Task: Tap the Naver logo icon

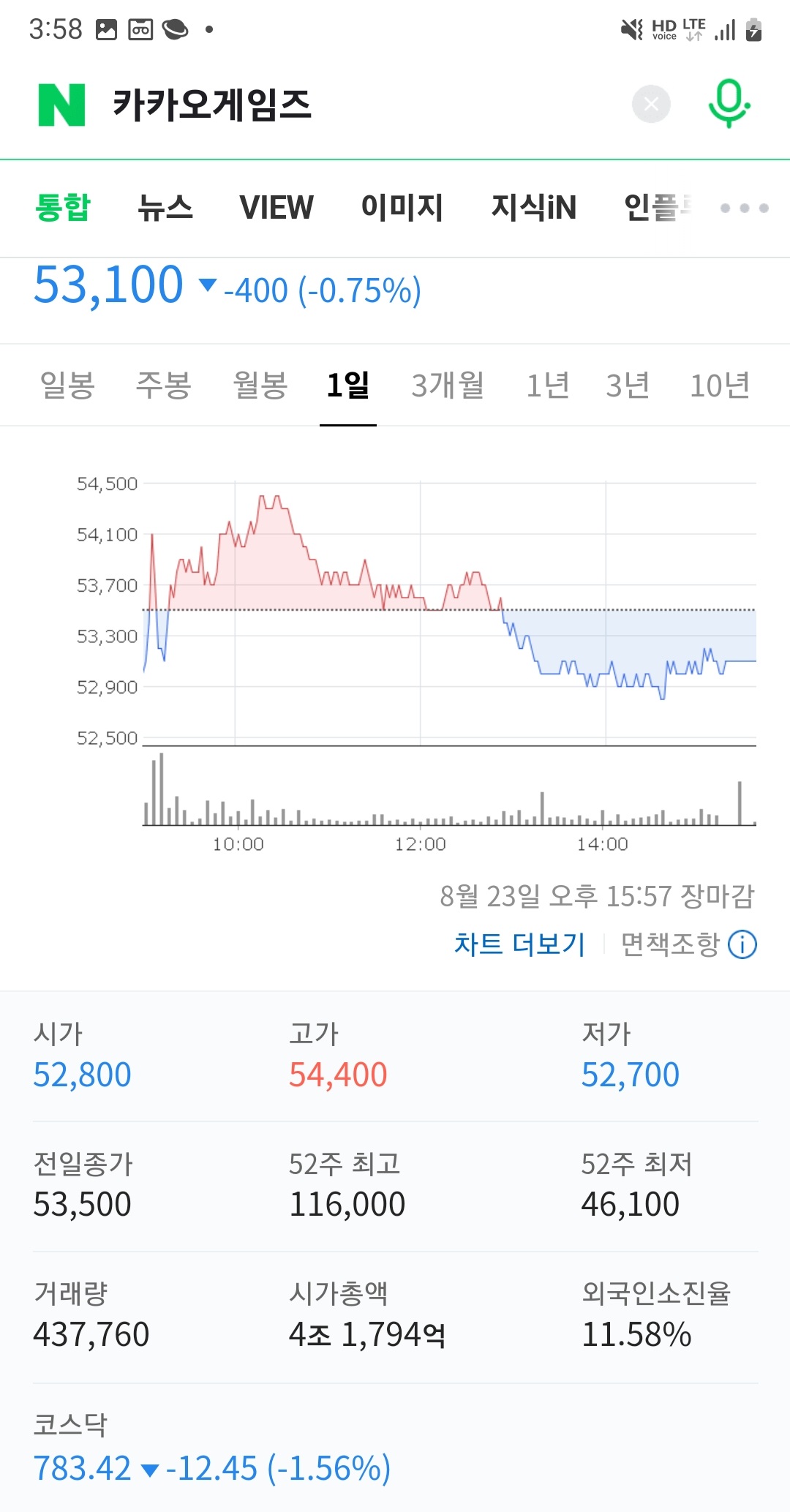Action: click(62, 105)
